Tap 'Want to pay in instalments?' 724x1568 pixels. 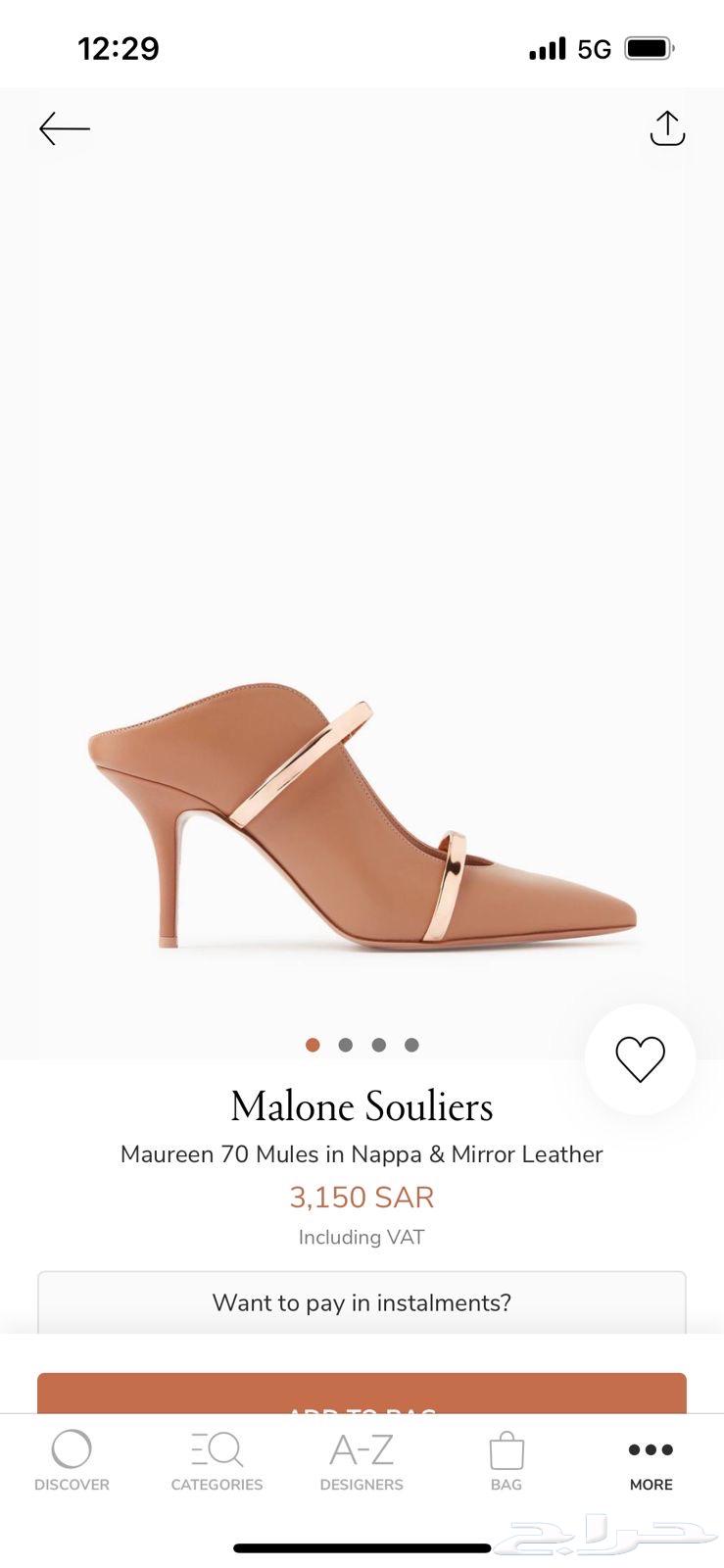click(362, 1302)
